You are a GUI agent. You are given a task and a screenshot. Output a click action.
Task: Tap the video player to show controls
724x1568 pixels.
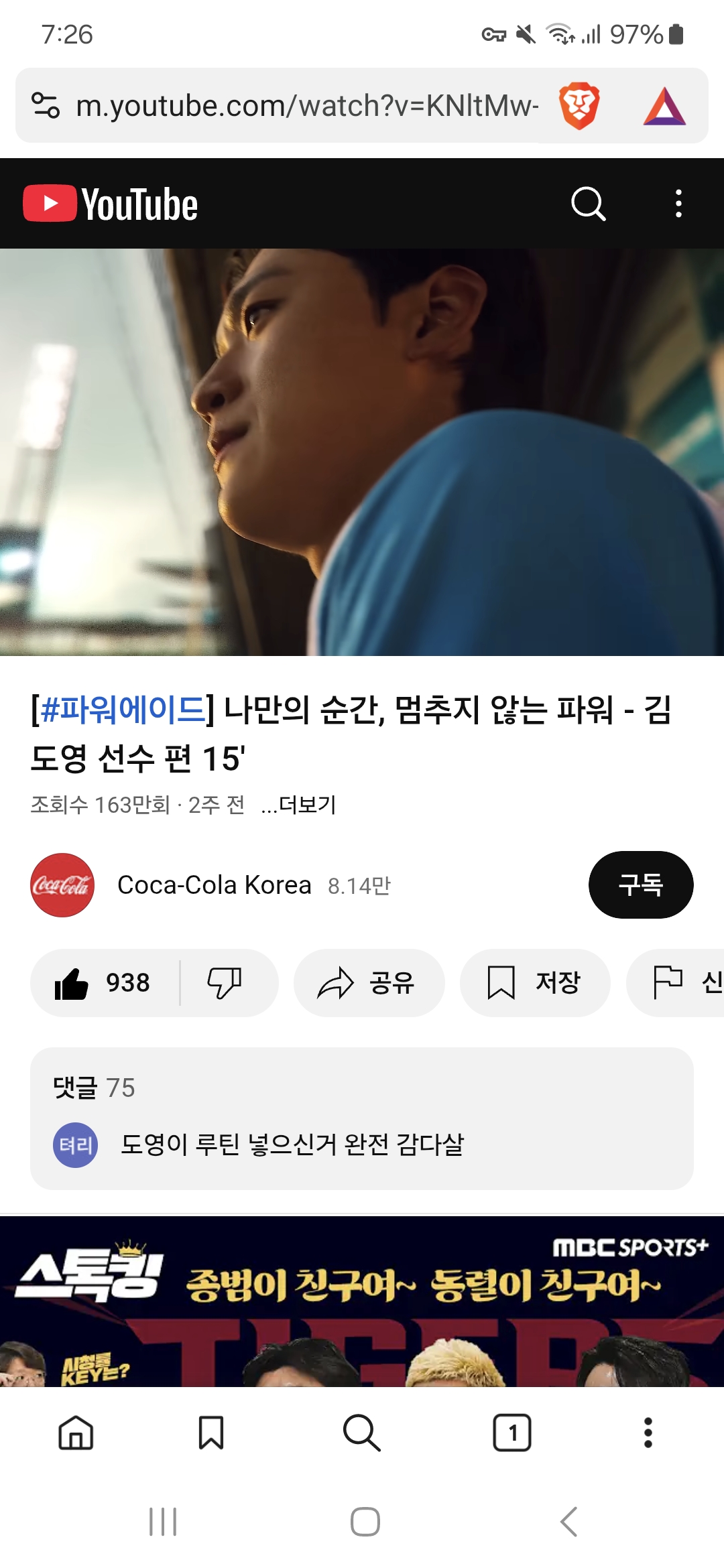click(x=362, y=452)
